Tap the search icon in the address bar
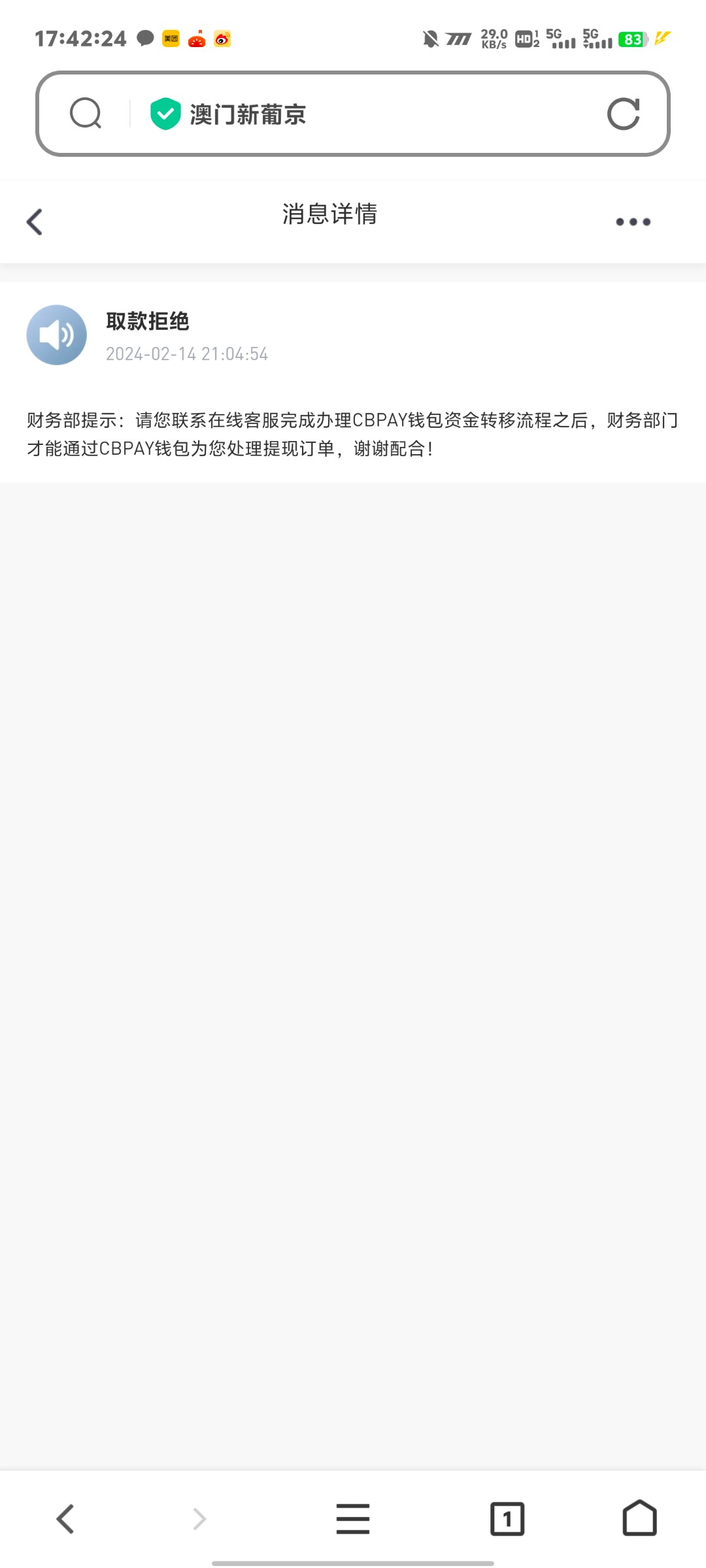Screen dimensions: 706x1568 tap(86, 114)
